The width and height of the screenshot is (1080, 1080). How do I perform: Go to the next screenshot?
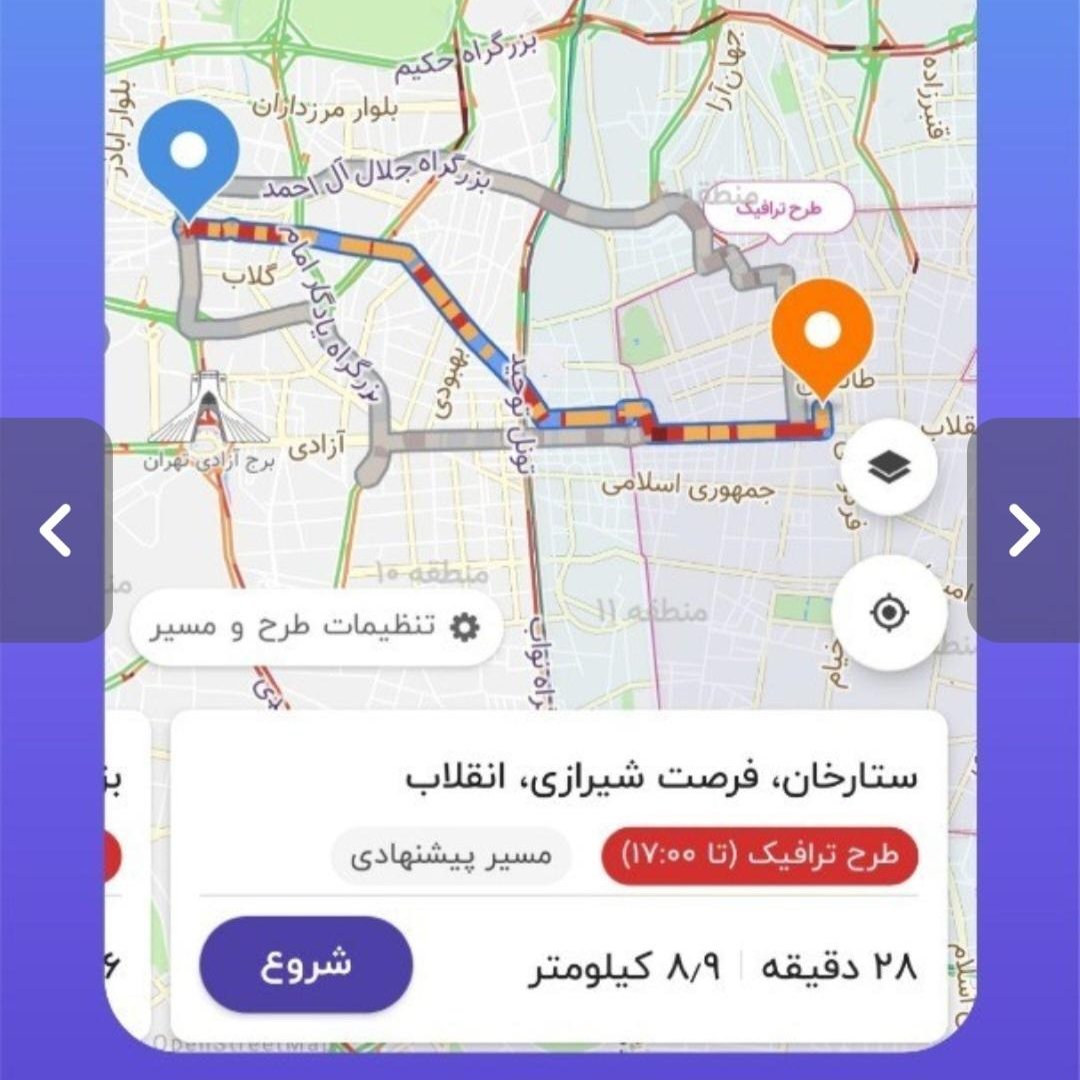coord(1024,530)
